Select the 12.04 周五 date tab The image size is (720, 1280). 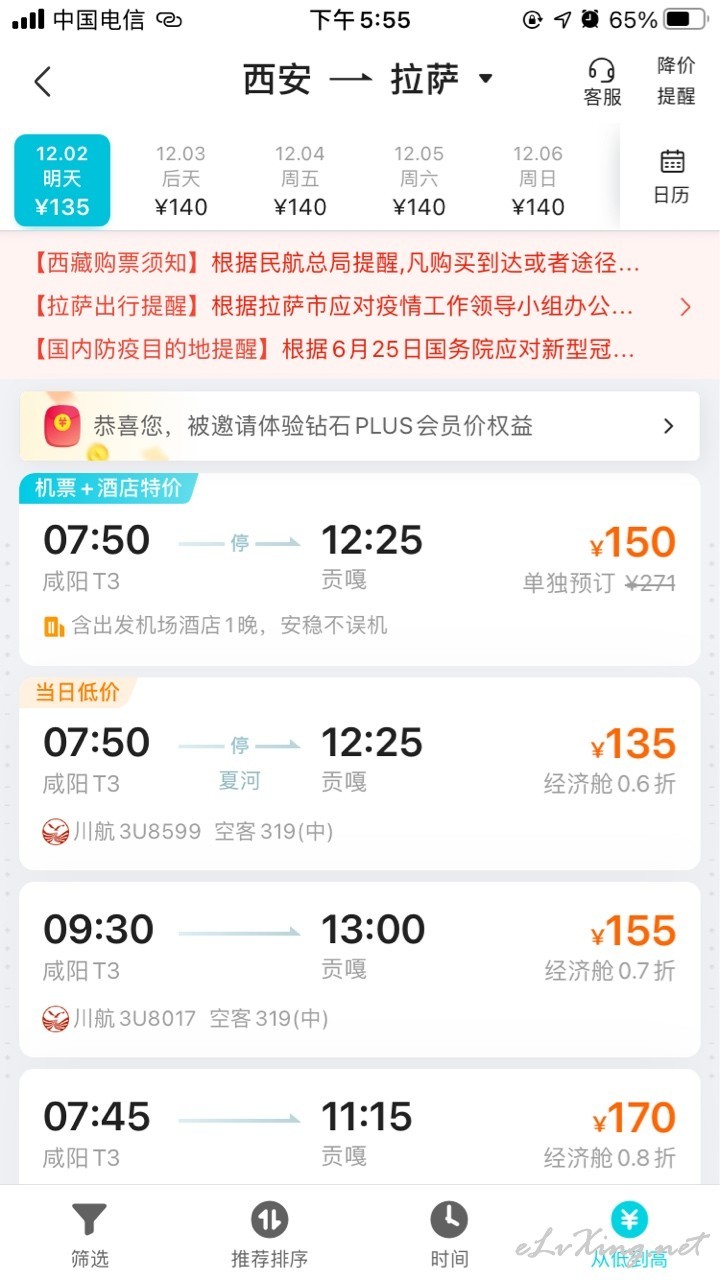pyautogui.click(x=300, y=181)
